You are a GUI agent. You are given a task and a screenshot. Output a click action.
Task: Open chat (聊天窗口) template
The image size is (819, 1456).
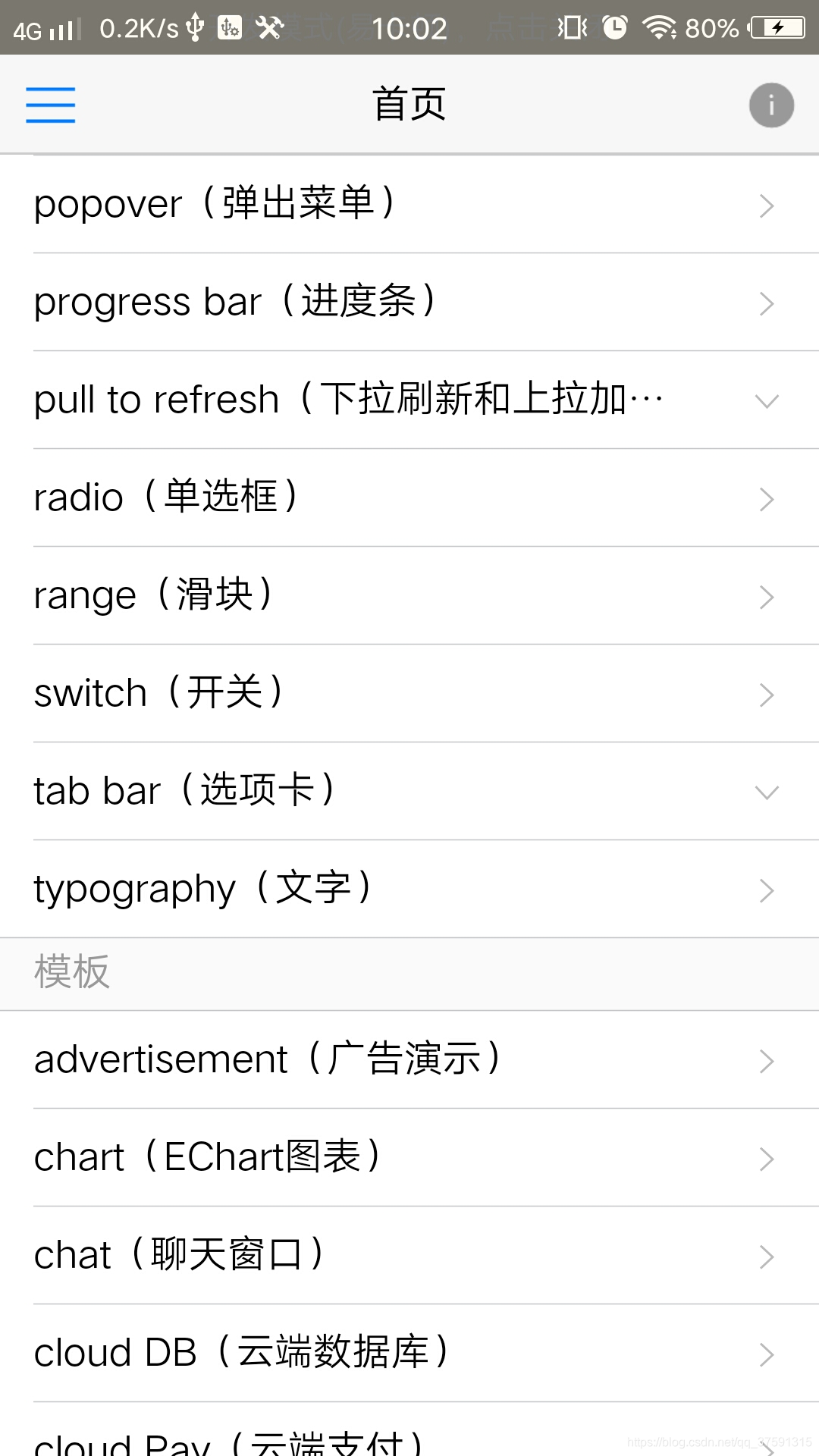409,1256
